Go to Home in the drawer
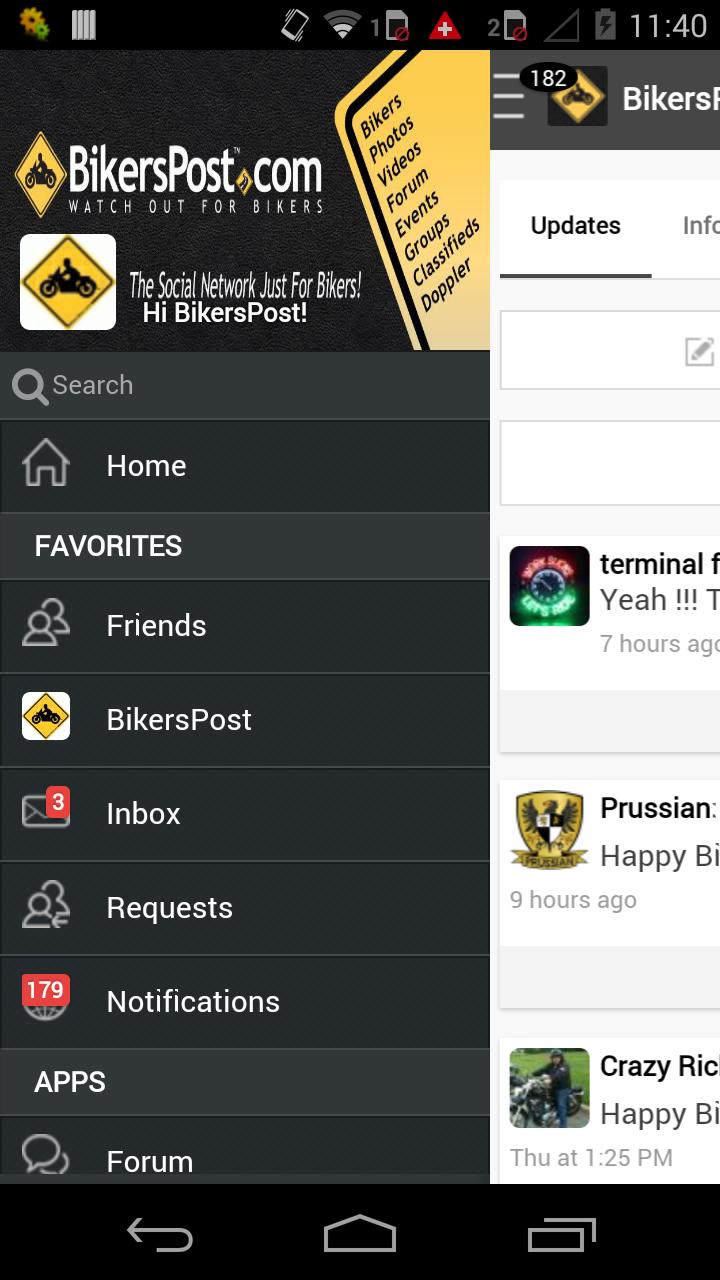 [x=244, y=466]
